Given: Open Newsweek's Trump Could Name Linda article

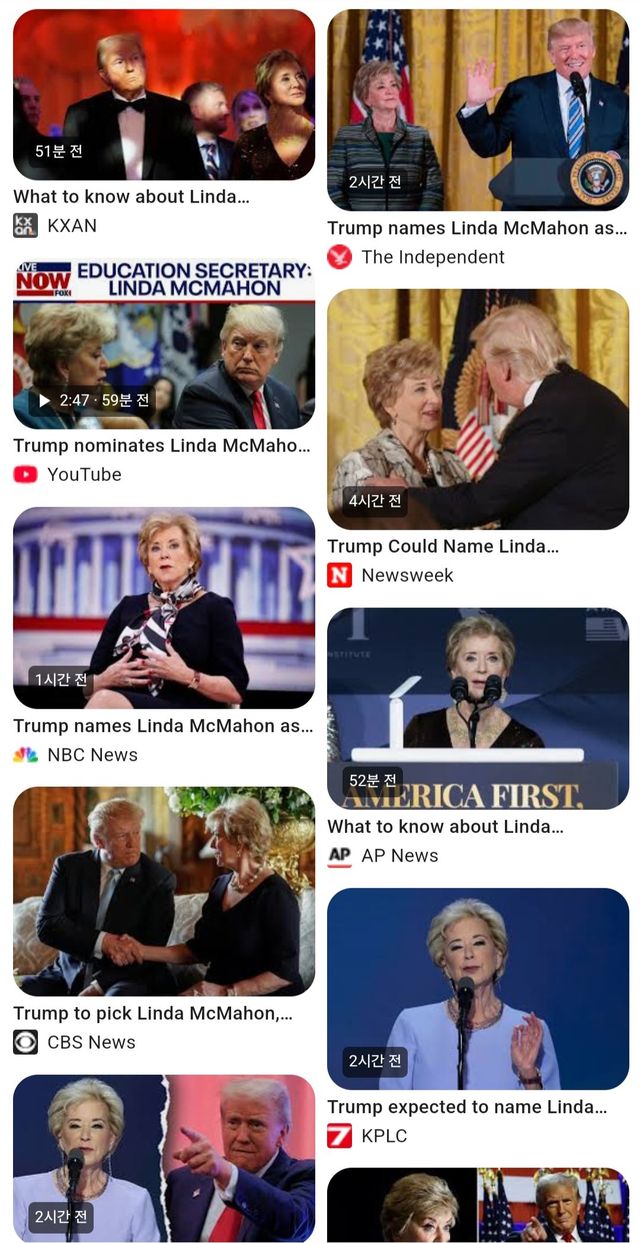Looking at the screenshot, I should (478, 410).
